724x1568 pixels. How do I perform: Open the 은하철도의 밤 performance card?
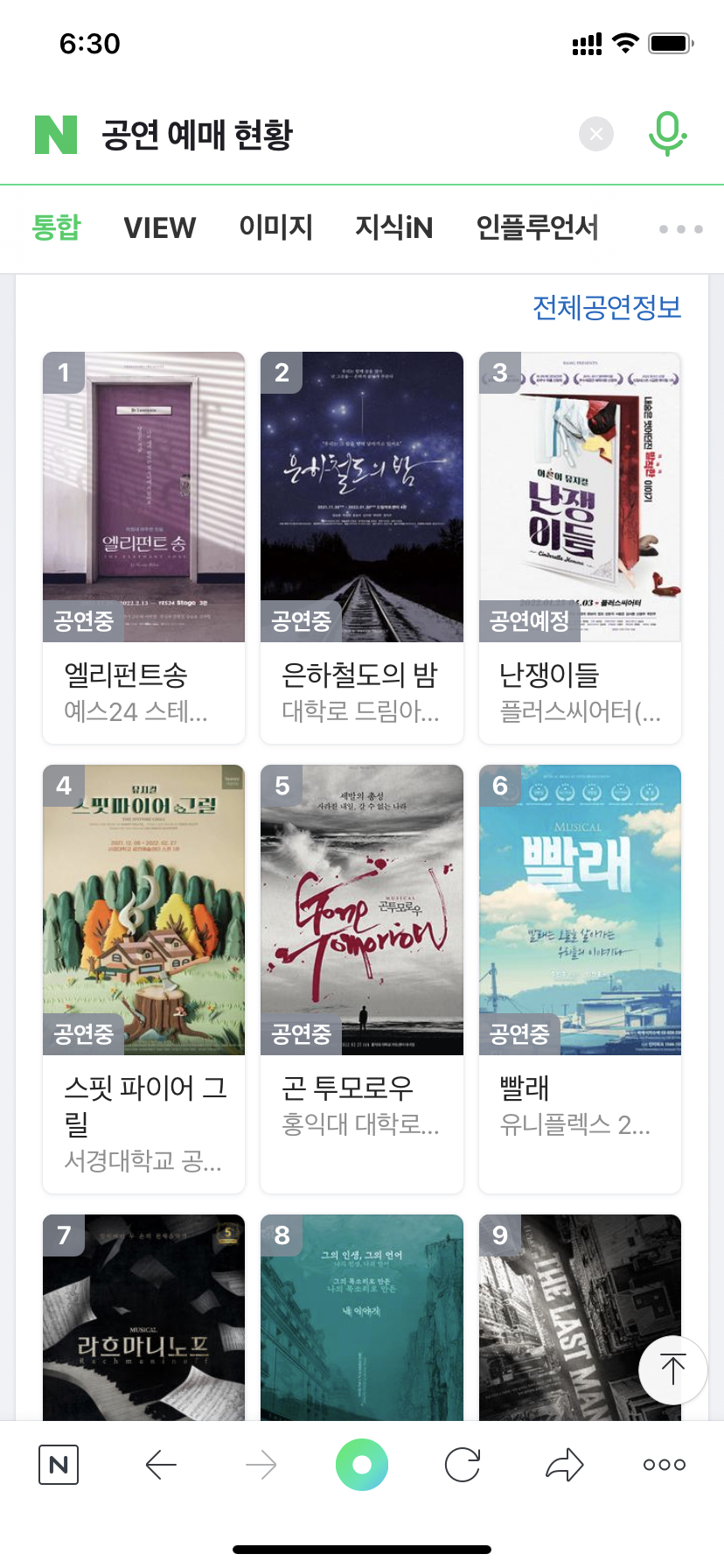[361, 548]
